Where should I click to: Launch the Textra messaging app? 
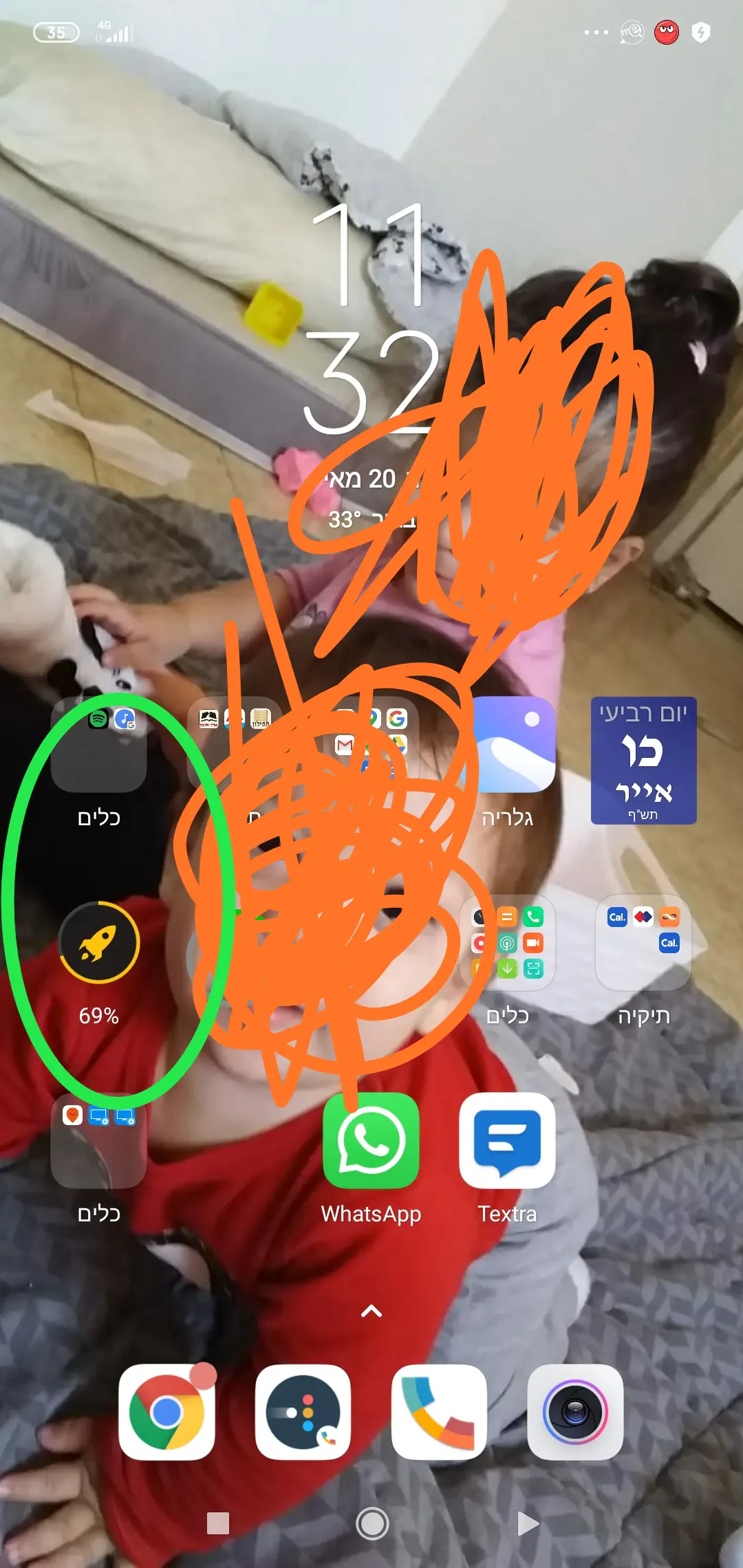coord(507,1141)
